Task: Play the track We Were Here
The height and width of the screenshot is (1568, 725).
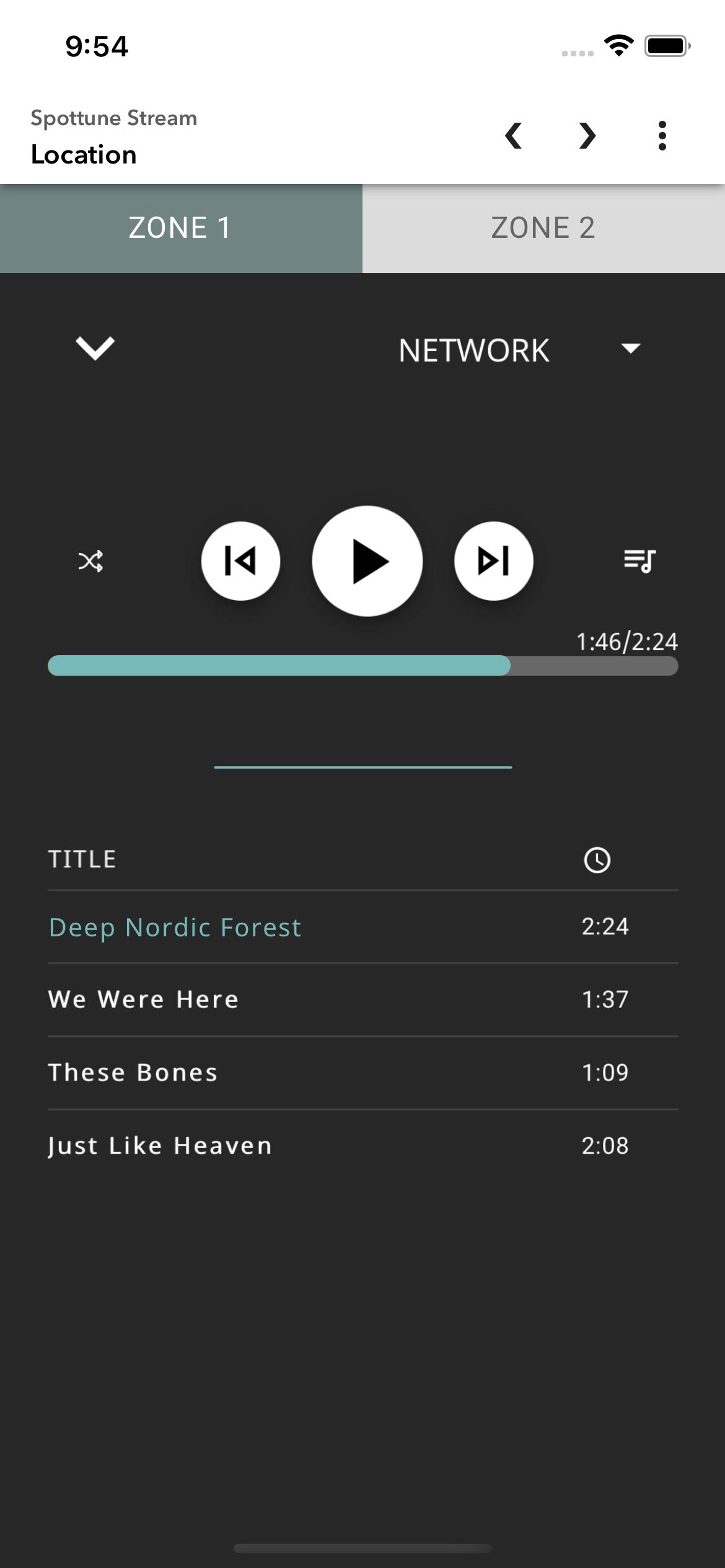Action: pyautogui.click(x=144, y=1000)
